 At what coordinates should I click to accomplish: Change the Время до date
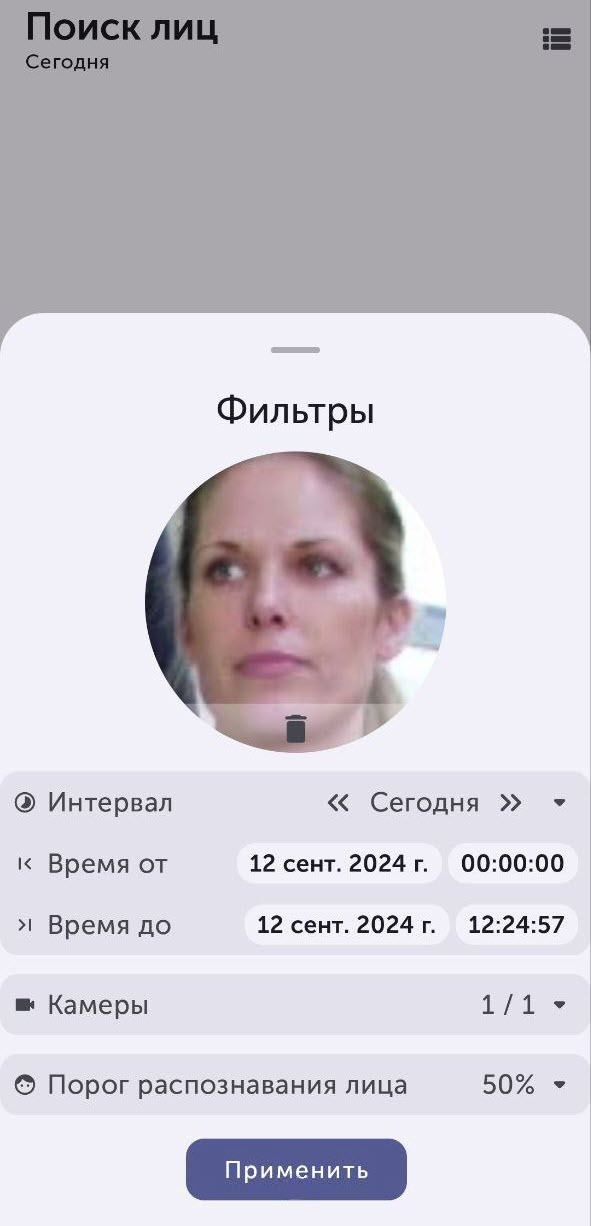346,925
